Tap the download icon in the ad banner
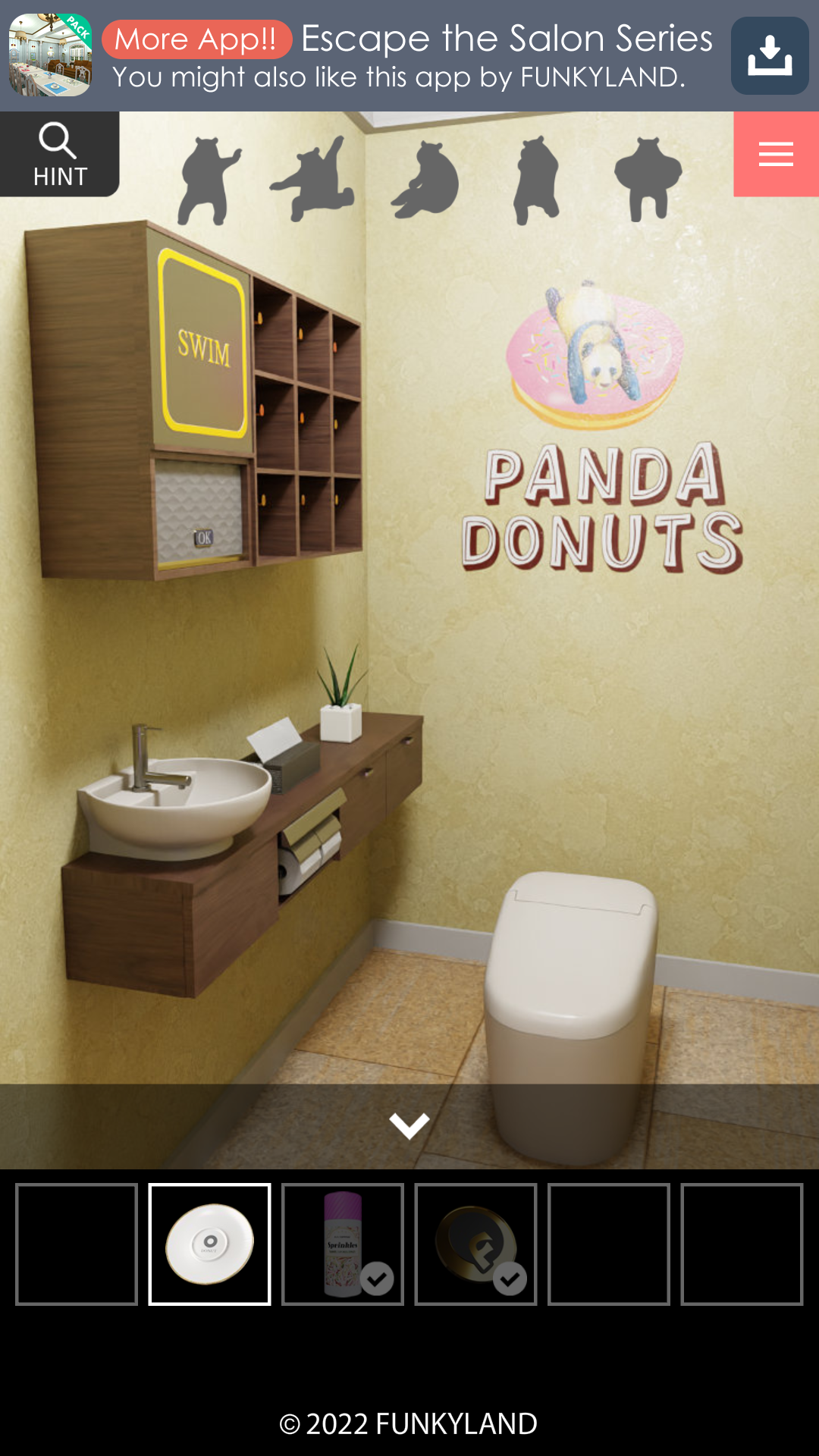Image resolution: width=819 pixels, height=1456 pixels. [769, 55]
